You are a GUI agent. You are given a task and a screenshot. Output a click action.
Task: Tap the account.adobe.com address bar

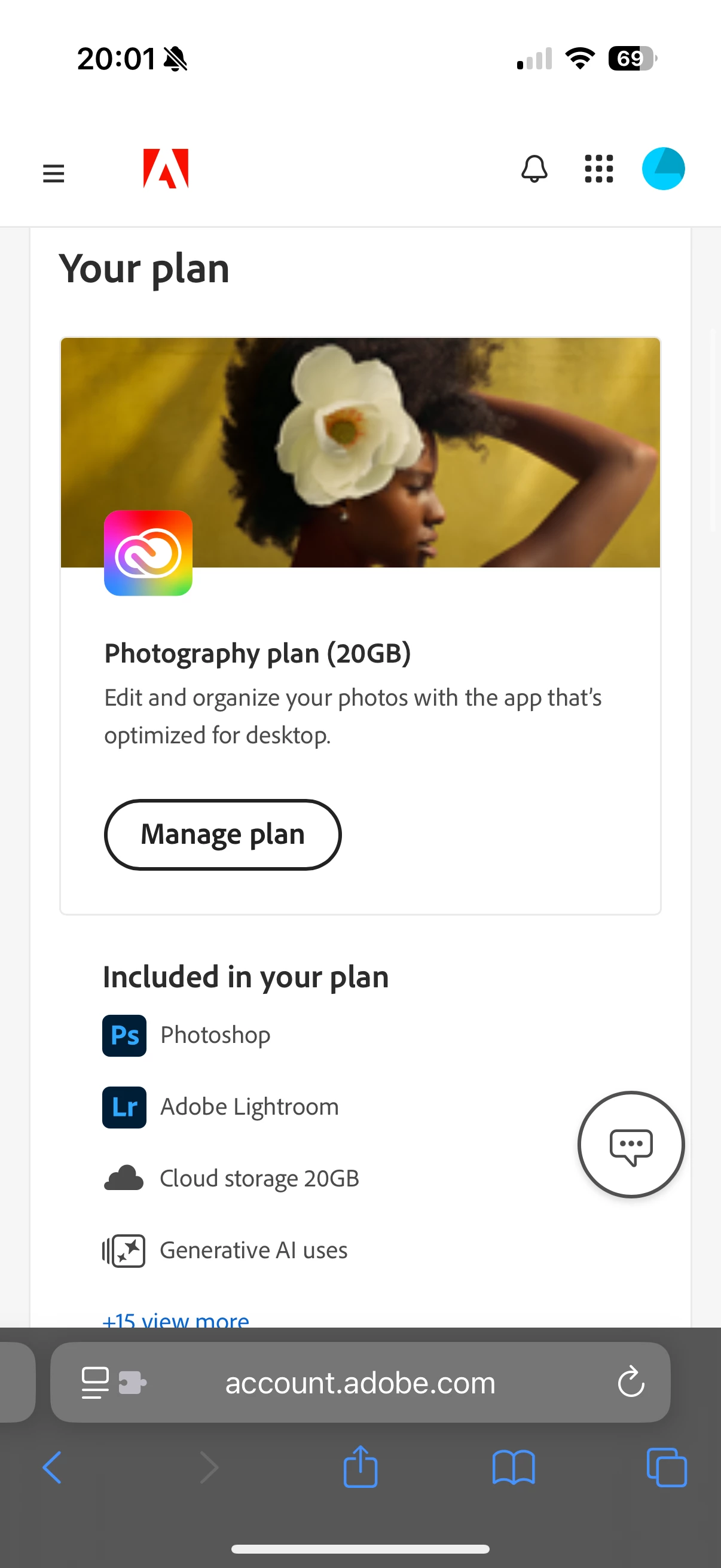(360, 1383)
